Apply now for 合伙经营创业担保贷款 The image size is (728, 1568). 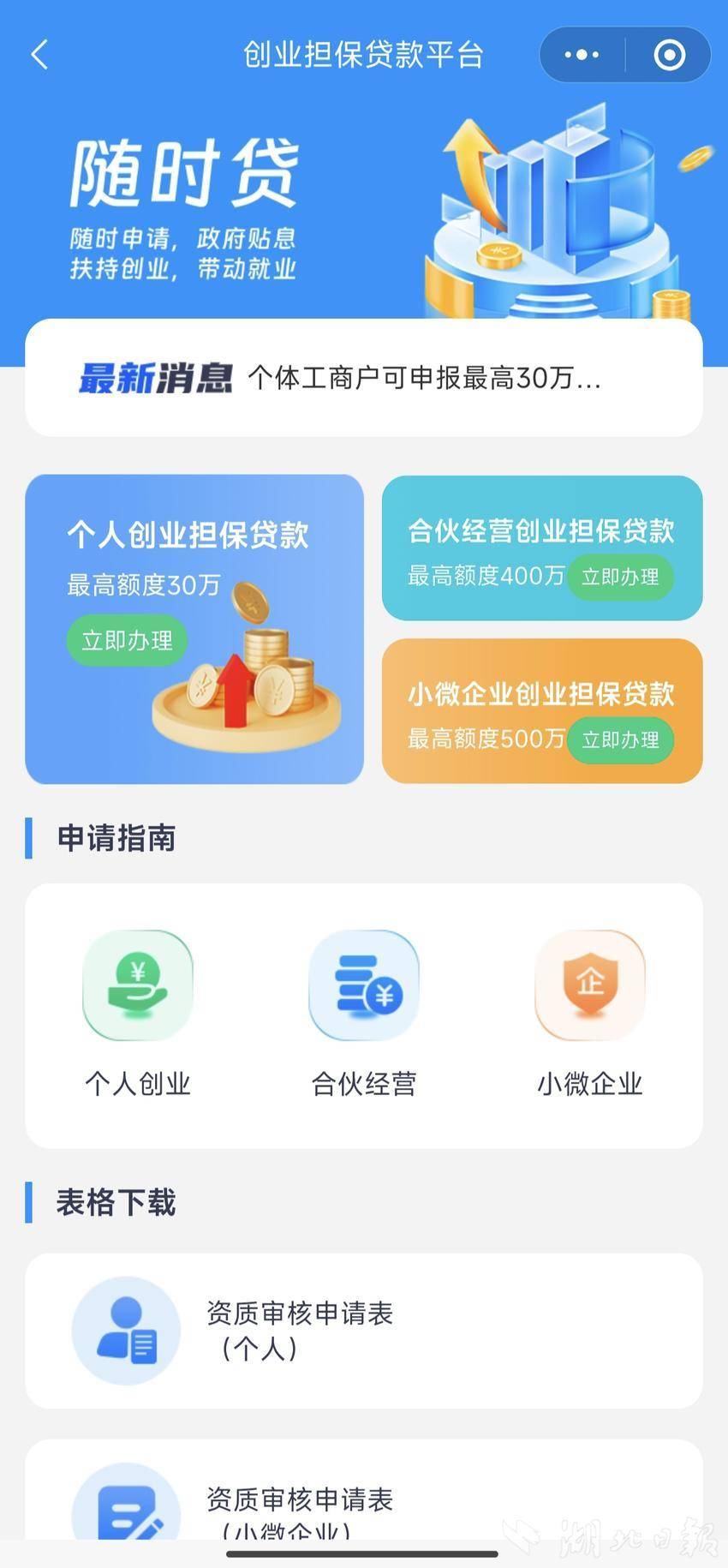coord(620,577)
